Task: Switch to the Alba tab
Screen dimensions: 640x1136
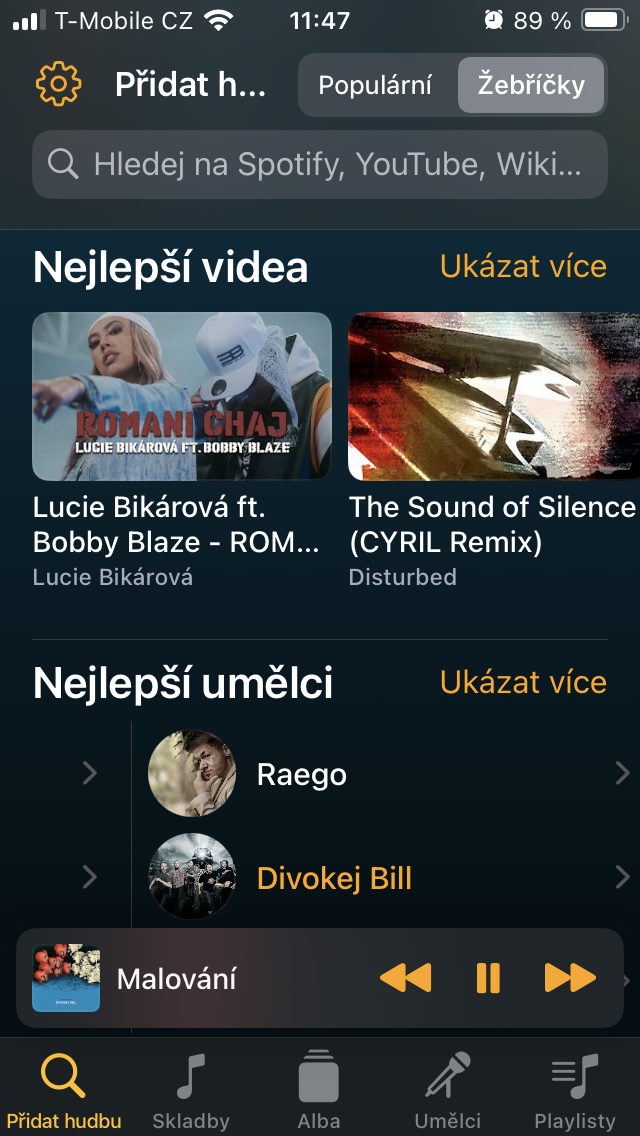Action: pyautogui.click(x=319, y=1090)
